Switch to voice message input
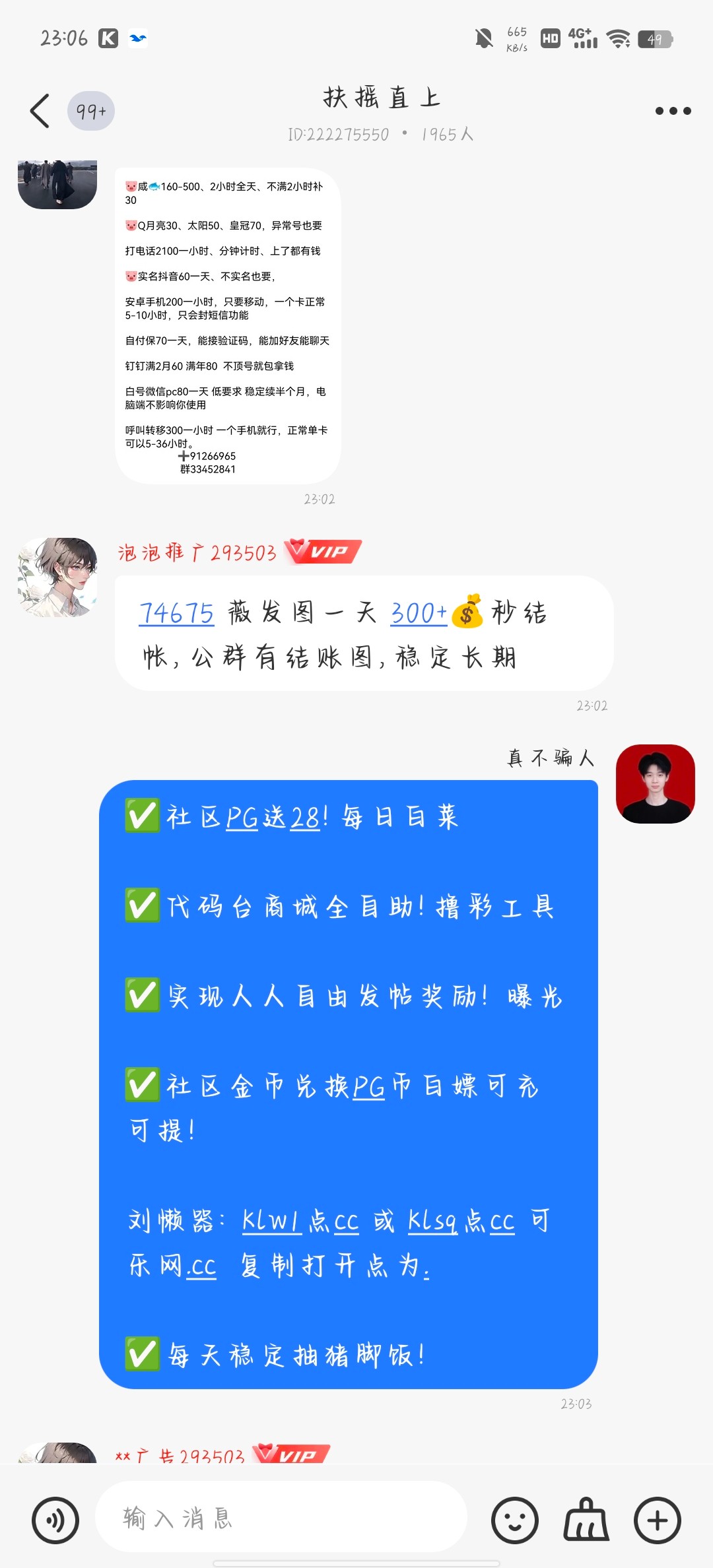This screenshot has width=713, height=1568. (55, 1520)
